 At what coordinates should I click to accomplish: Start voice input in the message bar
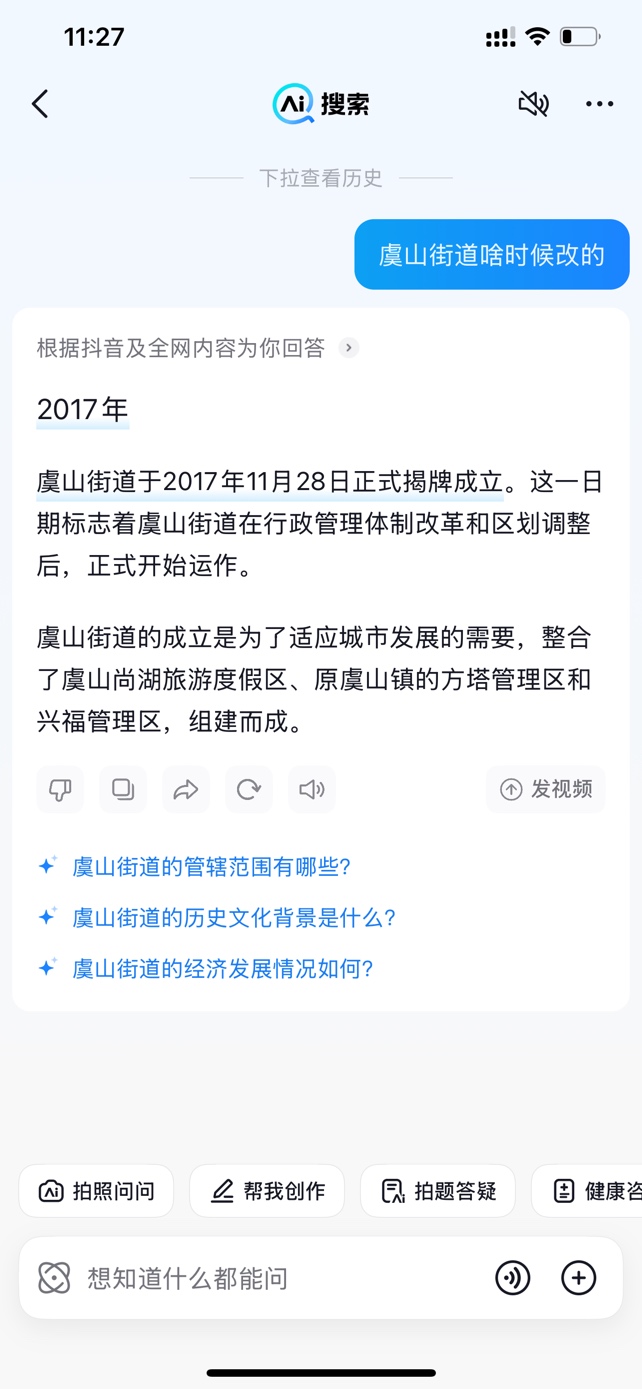point(513,1278)
